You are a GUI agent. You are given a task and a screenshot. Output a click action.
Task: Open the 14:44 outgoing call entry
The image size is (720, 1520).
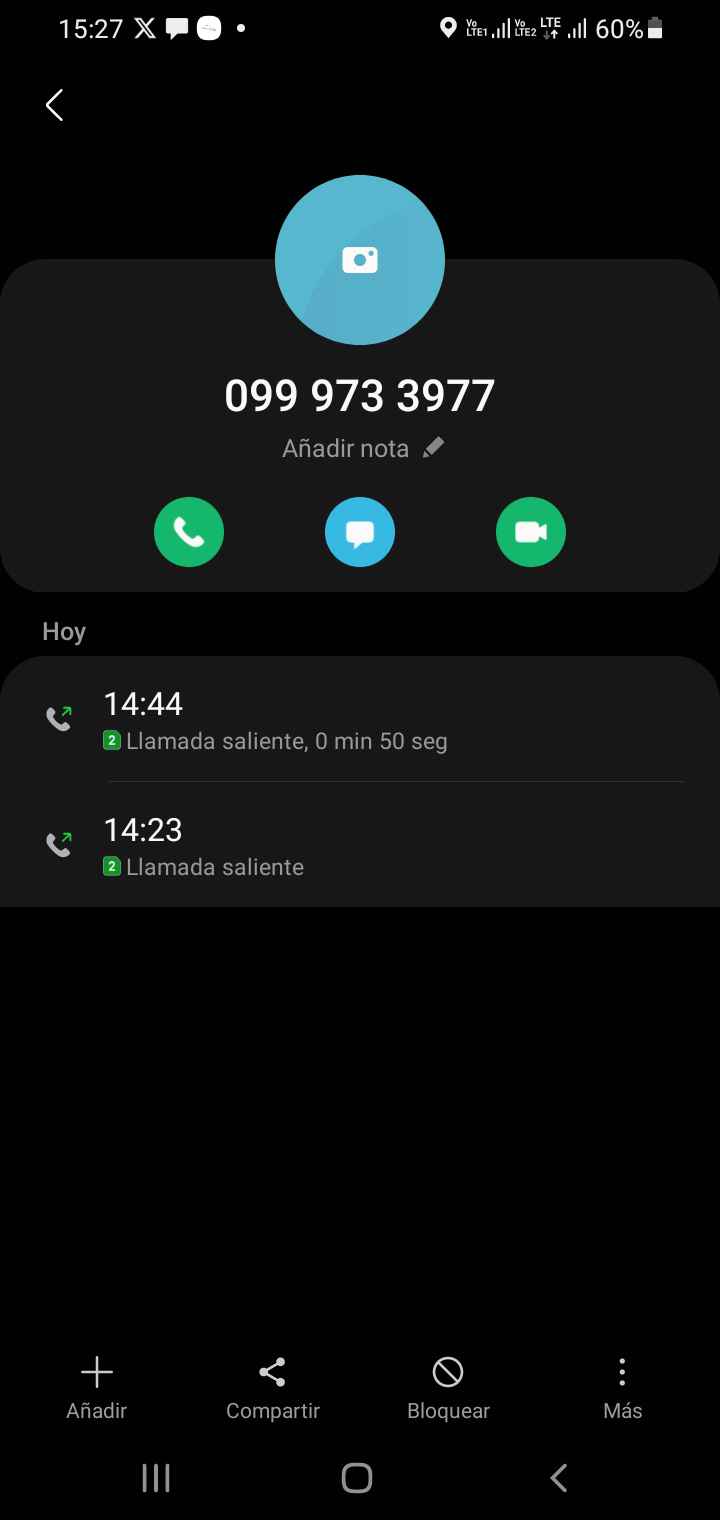click(360, 720)
